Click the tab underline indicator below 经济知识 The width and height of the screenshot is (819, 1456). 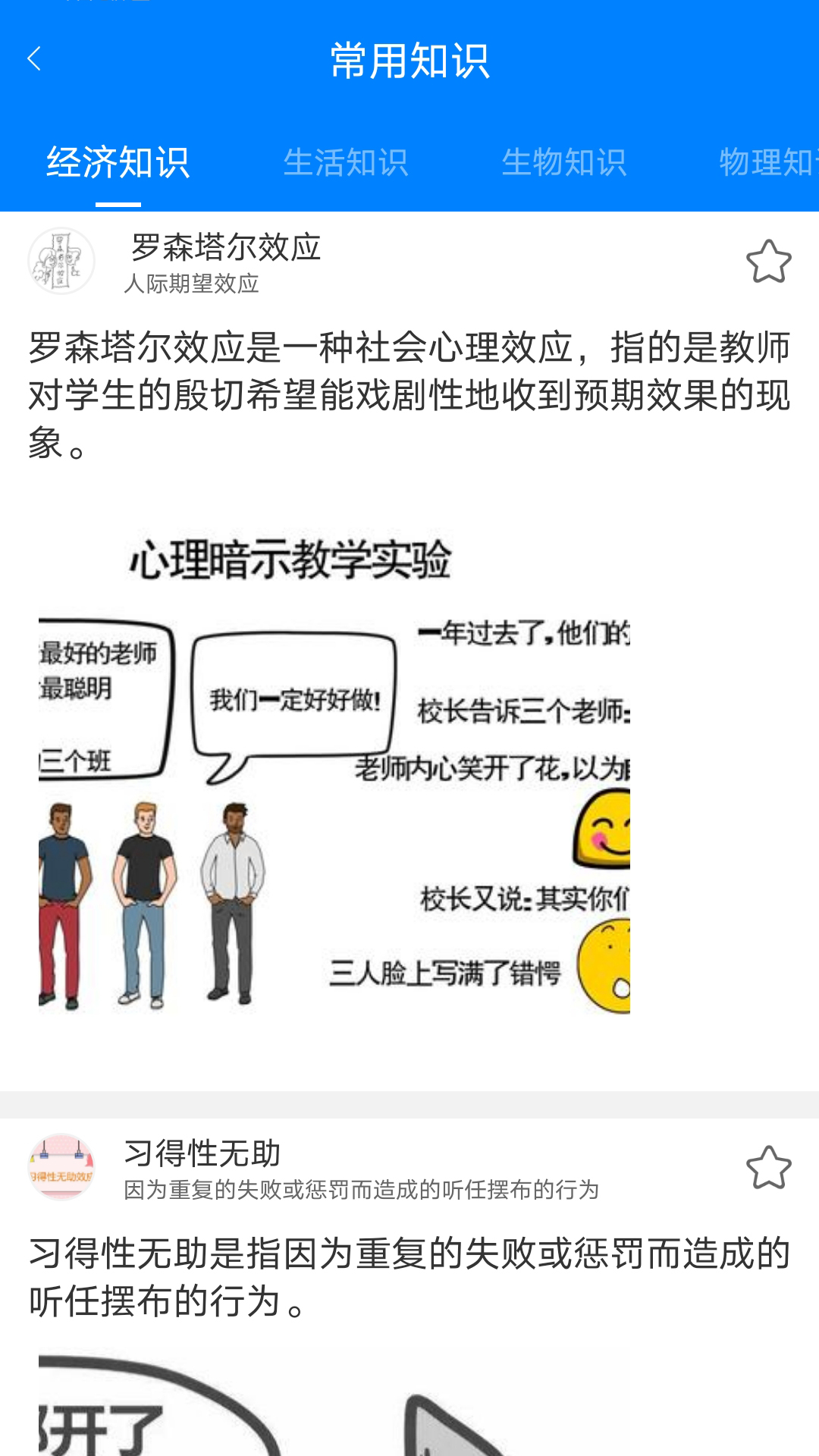pos(118,204)
